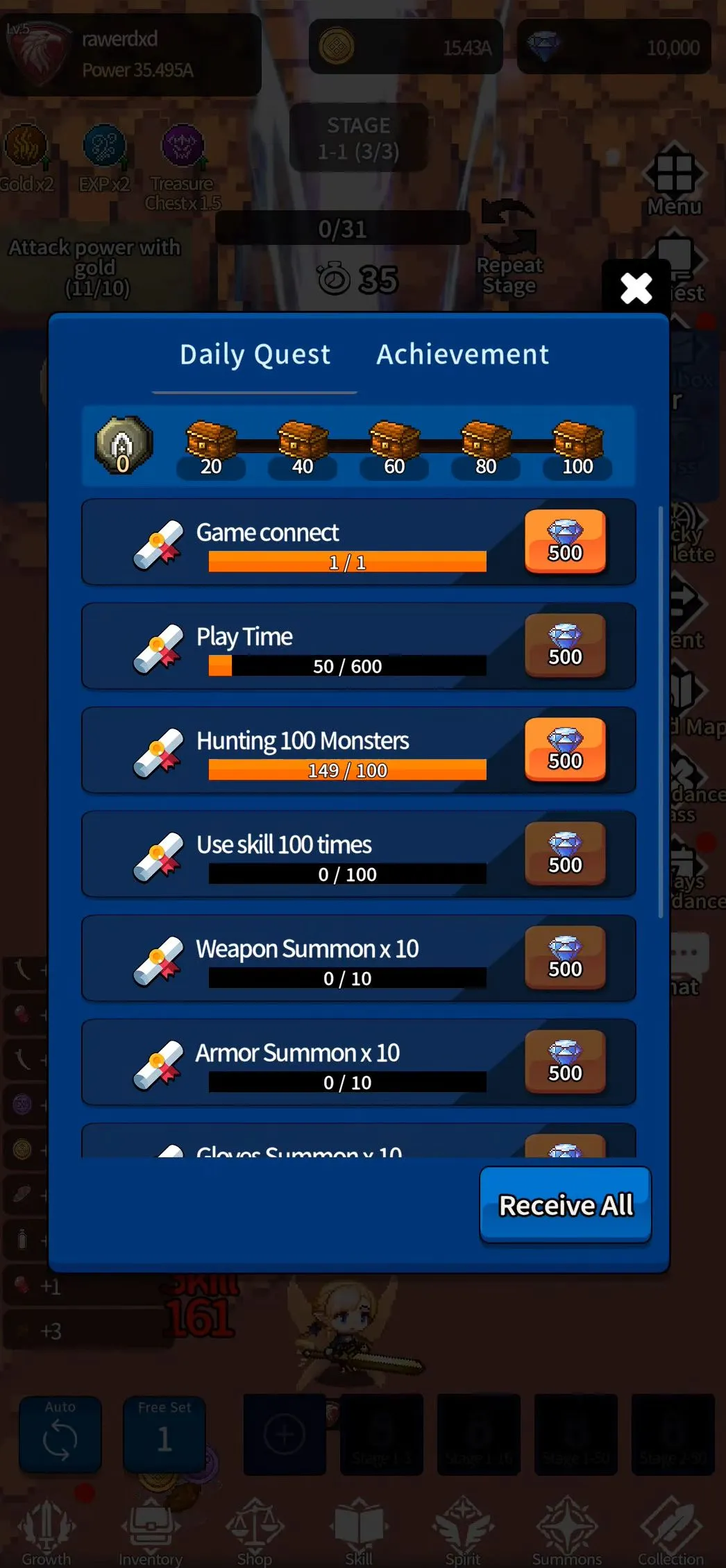Viewport: 726px width, 1568px height.
Task: Switch to the Achievement tab
Action: [x=462, y=355]
